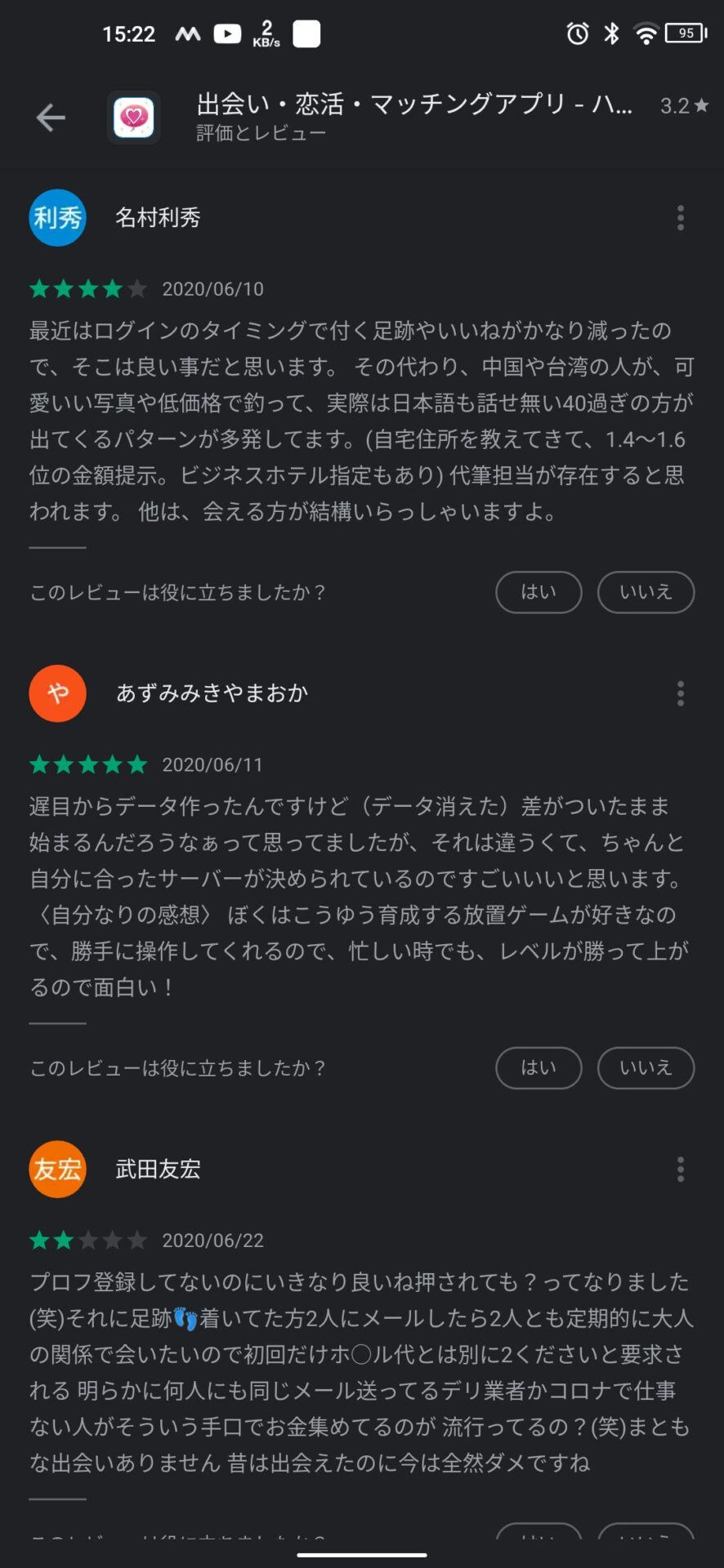Open the overflow menu for 名村利秀's review
The image size is (724, 1568).
click(680, 218)
